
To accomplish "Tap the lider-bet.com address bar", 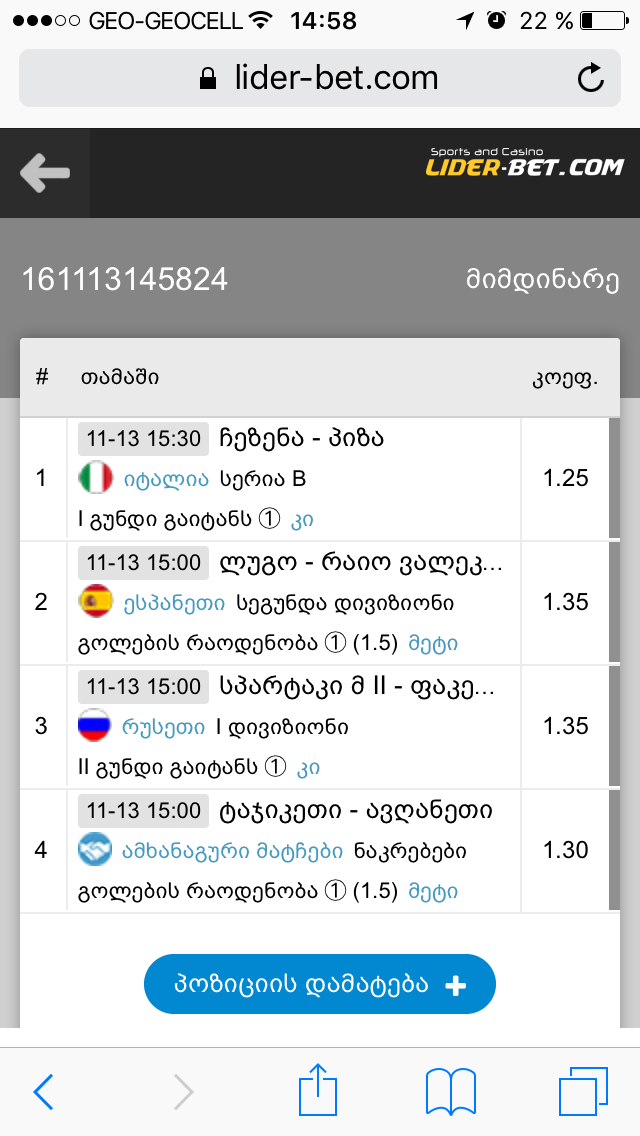I will [320, 77].
